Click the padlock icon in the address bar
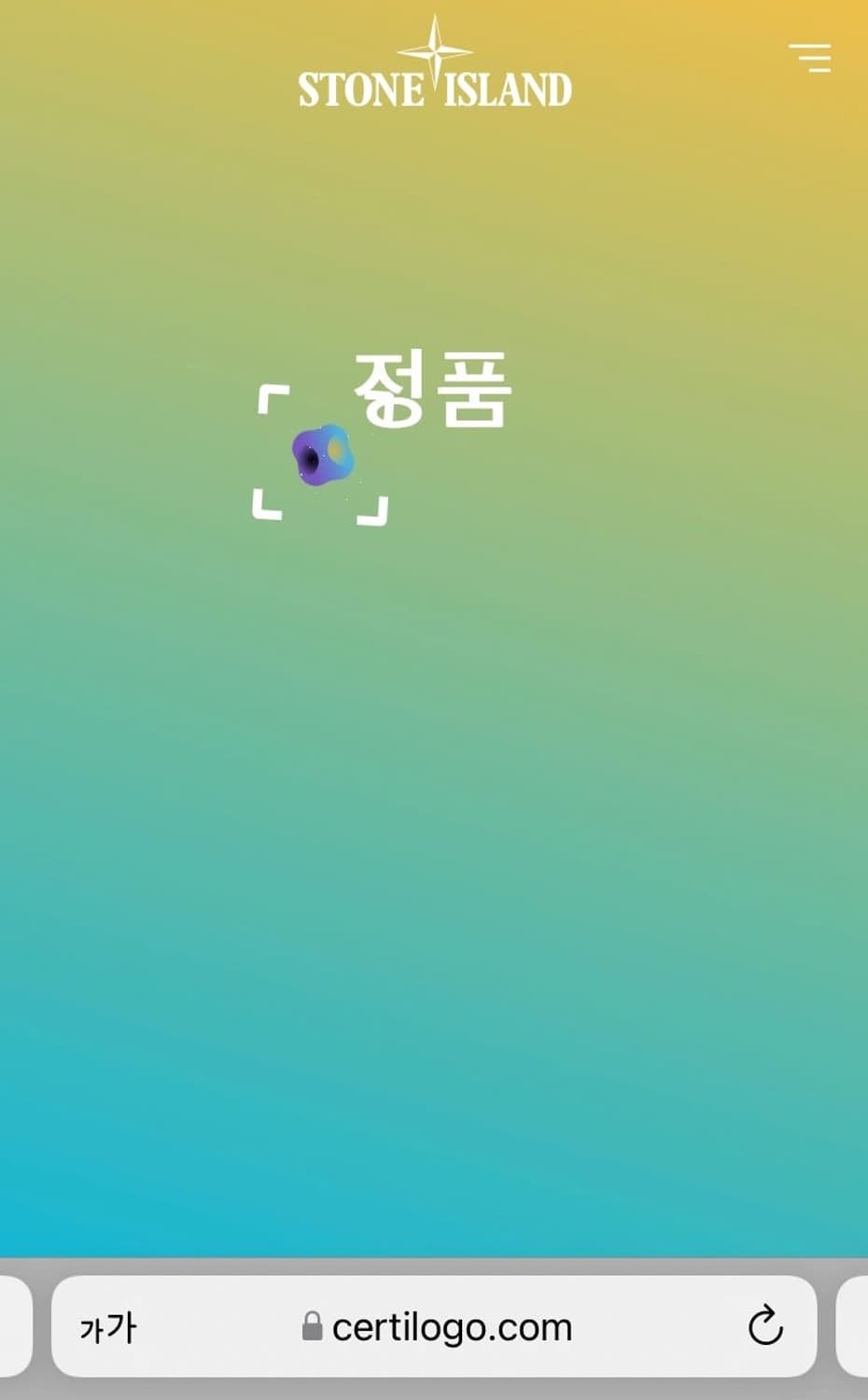 tap(312, 1324)
